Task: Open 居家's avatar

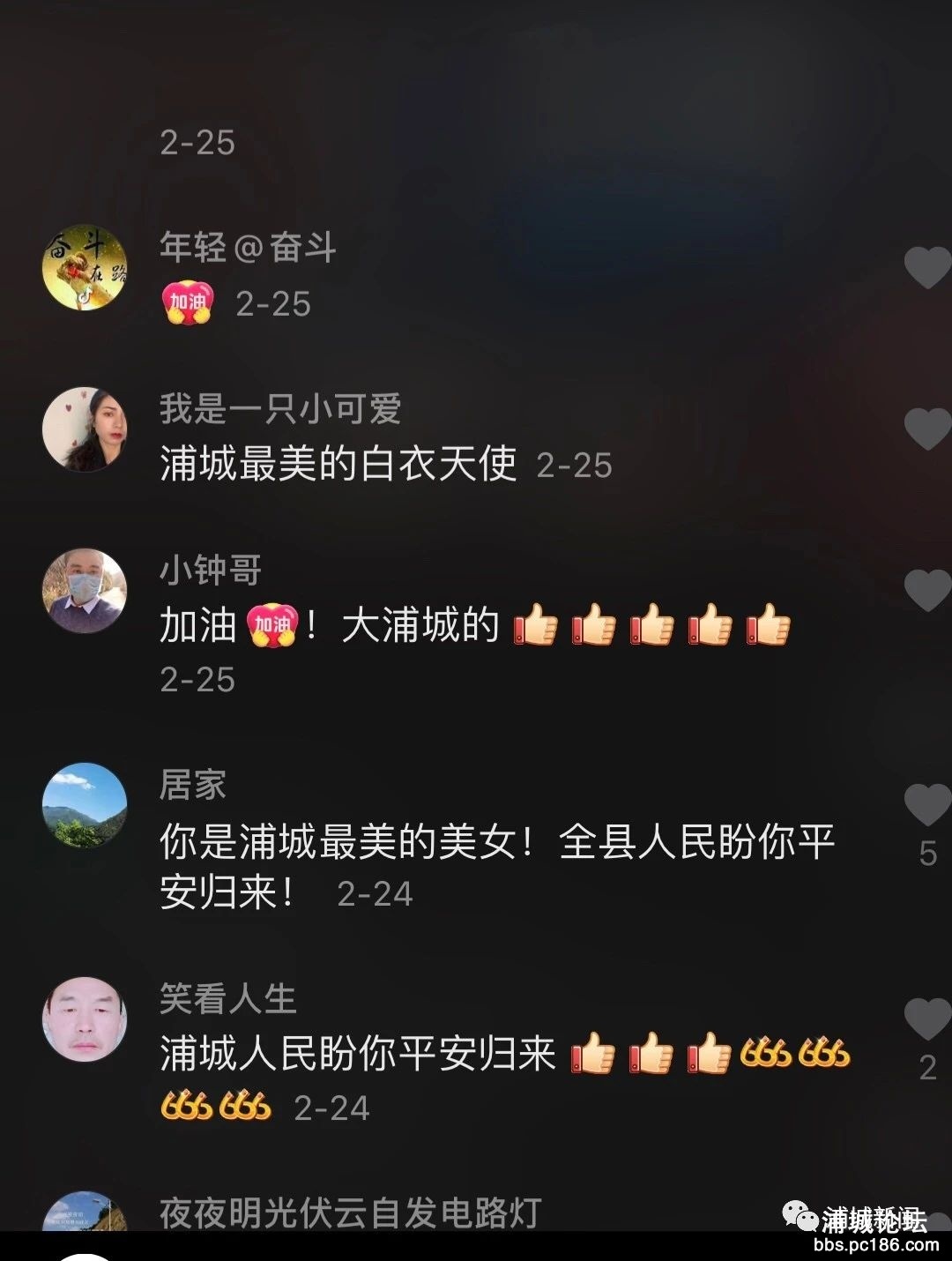Action: click(x=85, y=805)
